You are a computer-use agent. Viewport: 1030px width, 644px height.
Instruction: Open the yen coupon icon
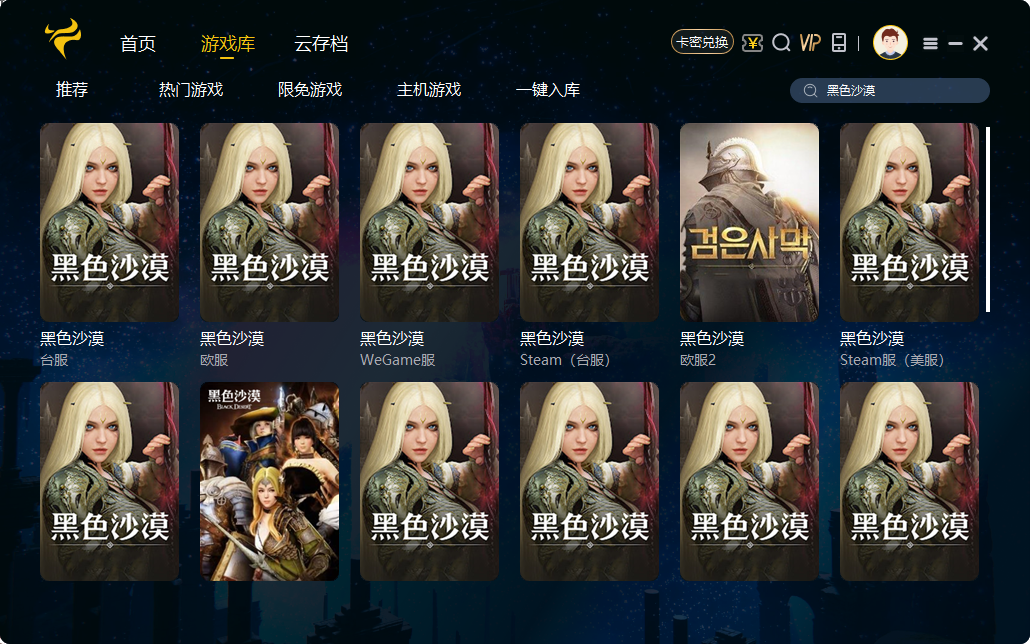coord(752,43)
